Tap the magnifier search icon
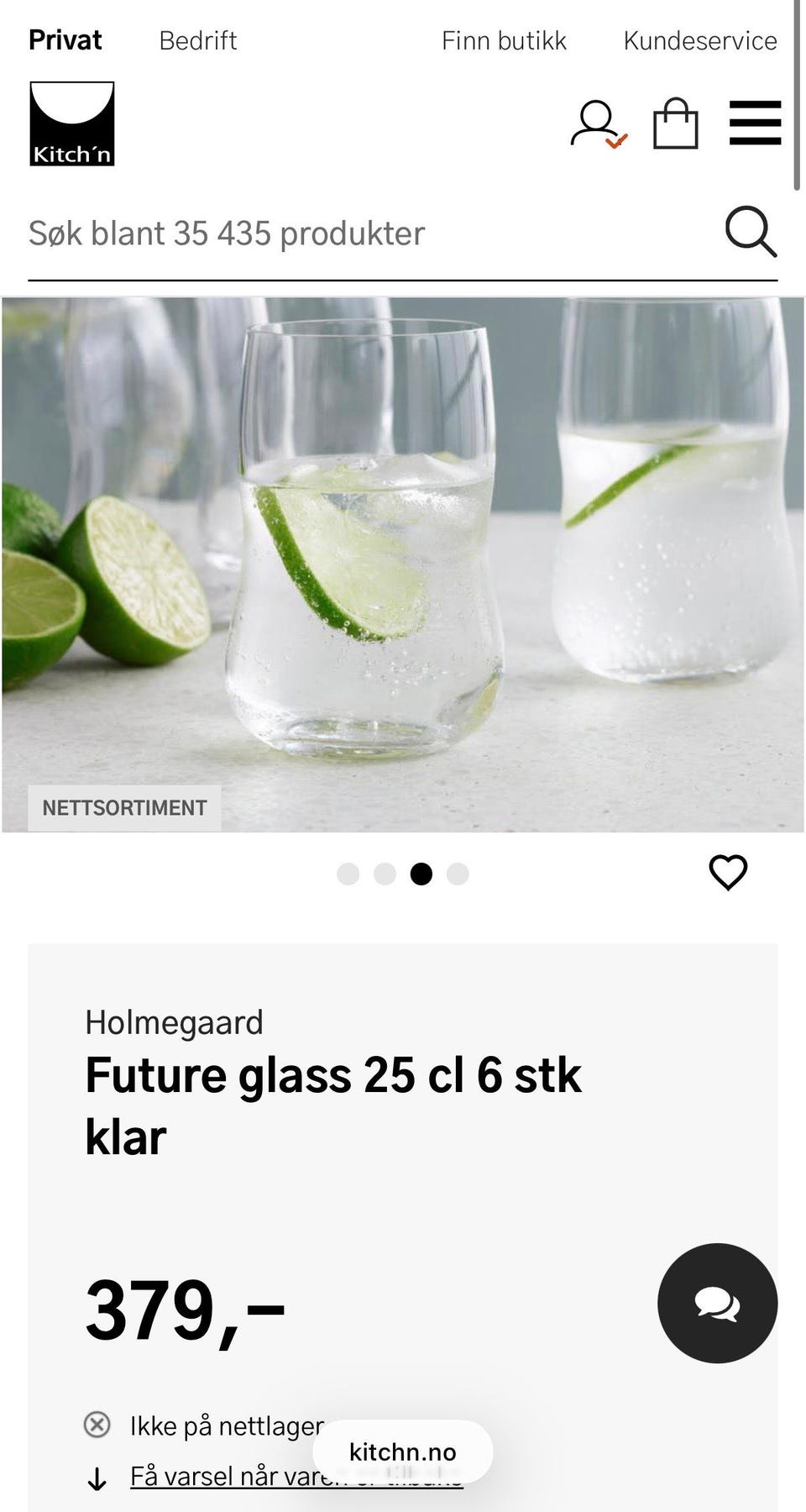Screen dimensions: 806x1512 751,231
